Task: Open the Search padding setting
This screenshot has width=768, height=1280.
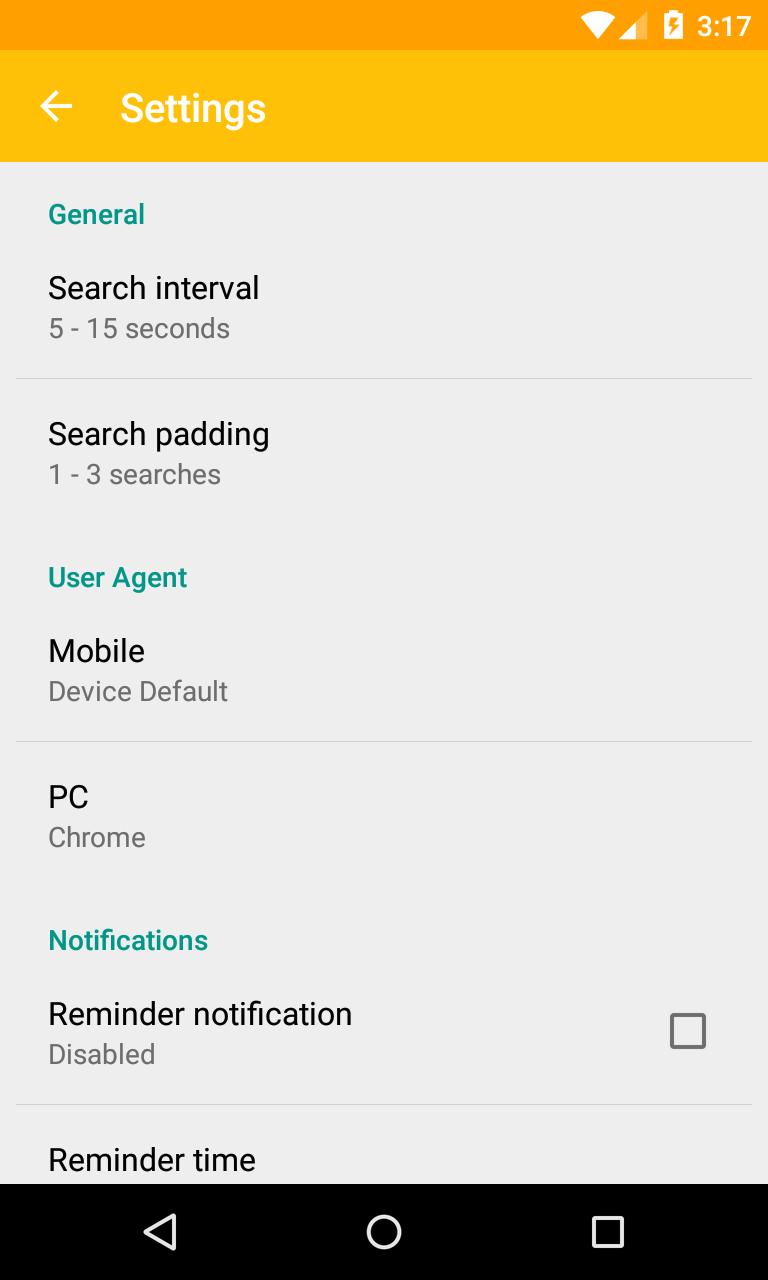Action: pyautogui.click(x=384, y=452)
